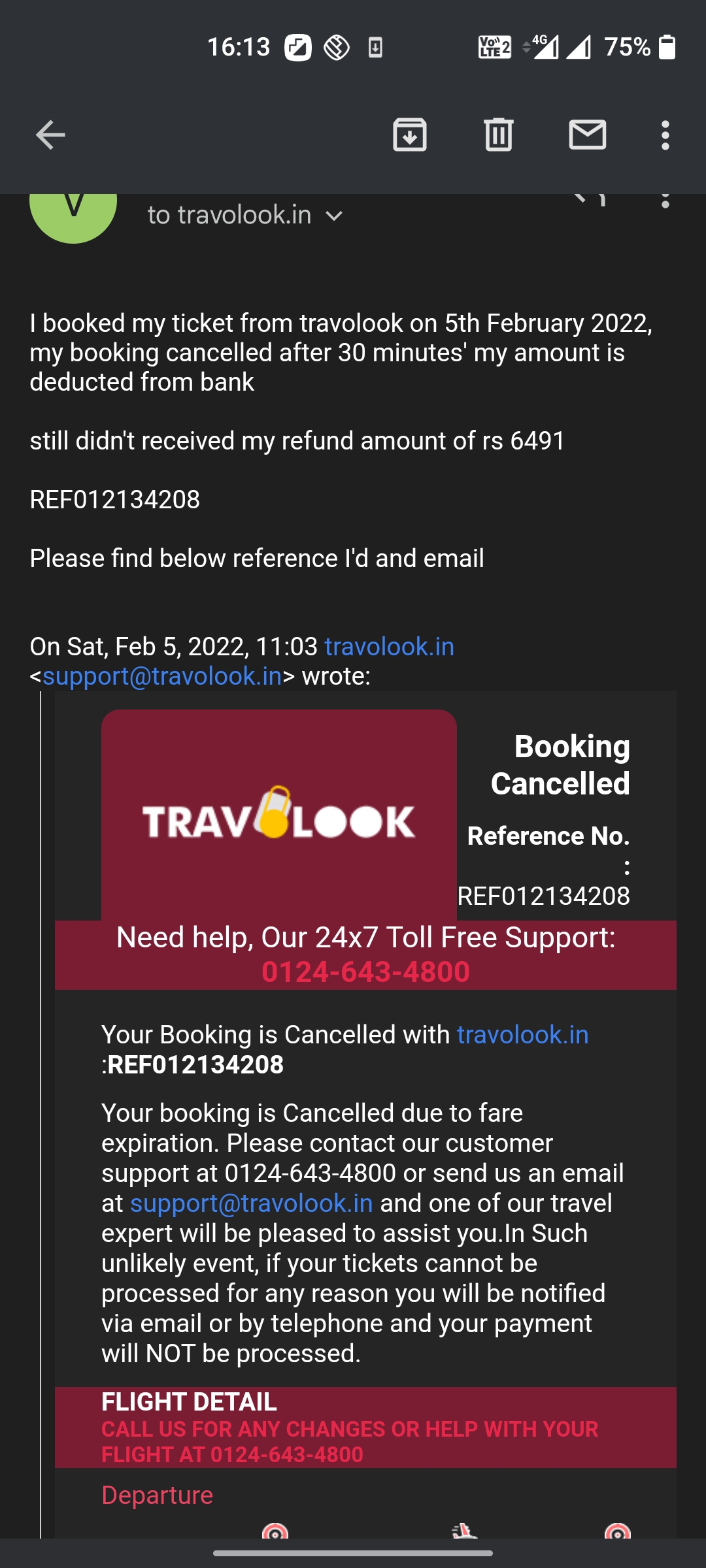This screenshot has height=1568, width=706.
Task: Call toll free support number 0124-643-4800
Action: click(x=365, y=972)
